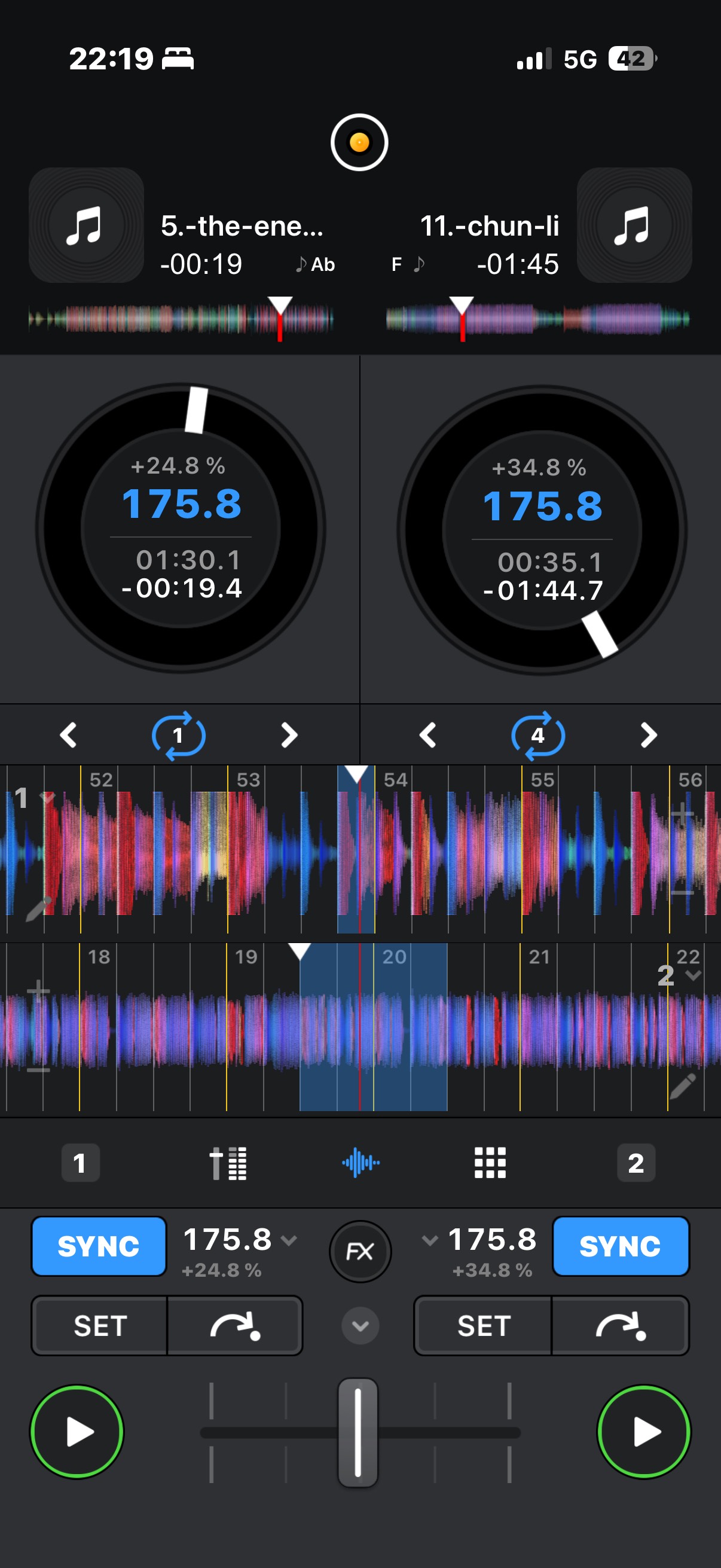
Task: Open the track browser from the 11.-chun-li album art
Action: [634, 225]
